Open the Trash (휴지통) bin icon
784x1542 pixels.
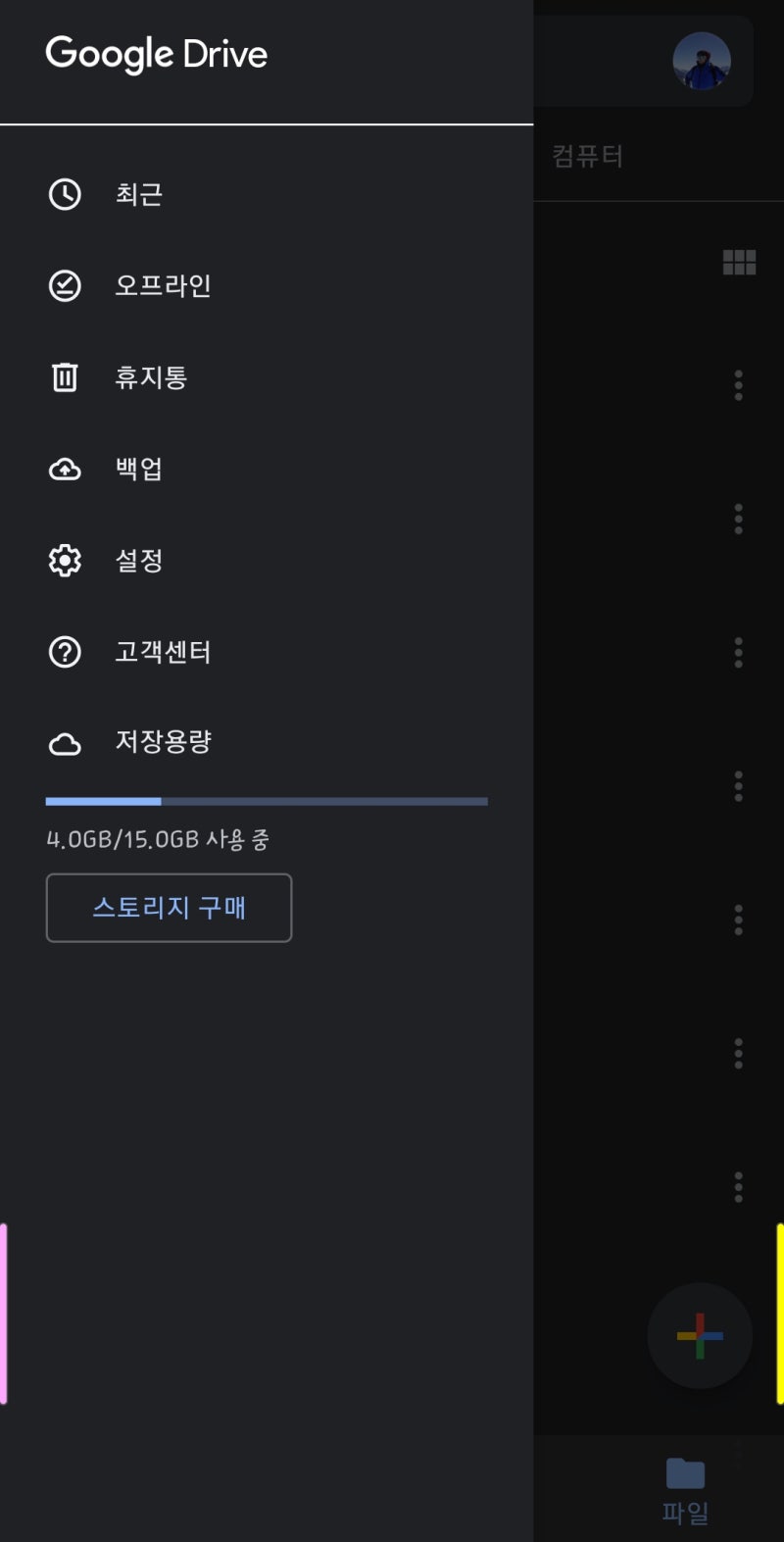(64, 377)
